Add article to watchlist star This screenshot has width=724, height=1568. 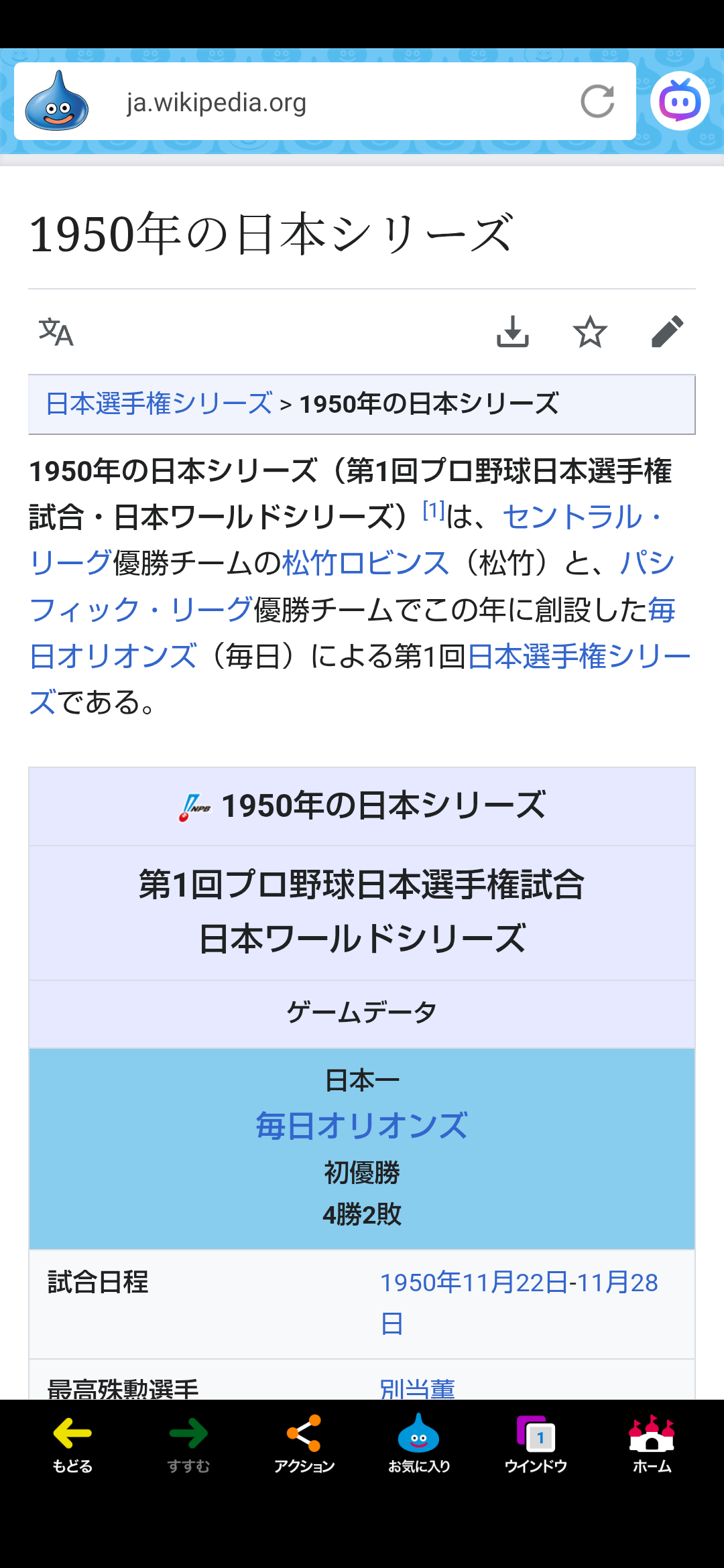coord(590,332)
